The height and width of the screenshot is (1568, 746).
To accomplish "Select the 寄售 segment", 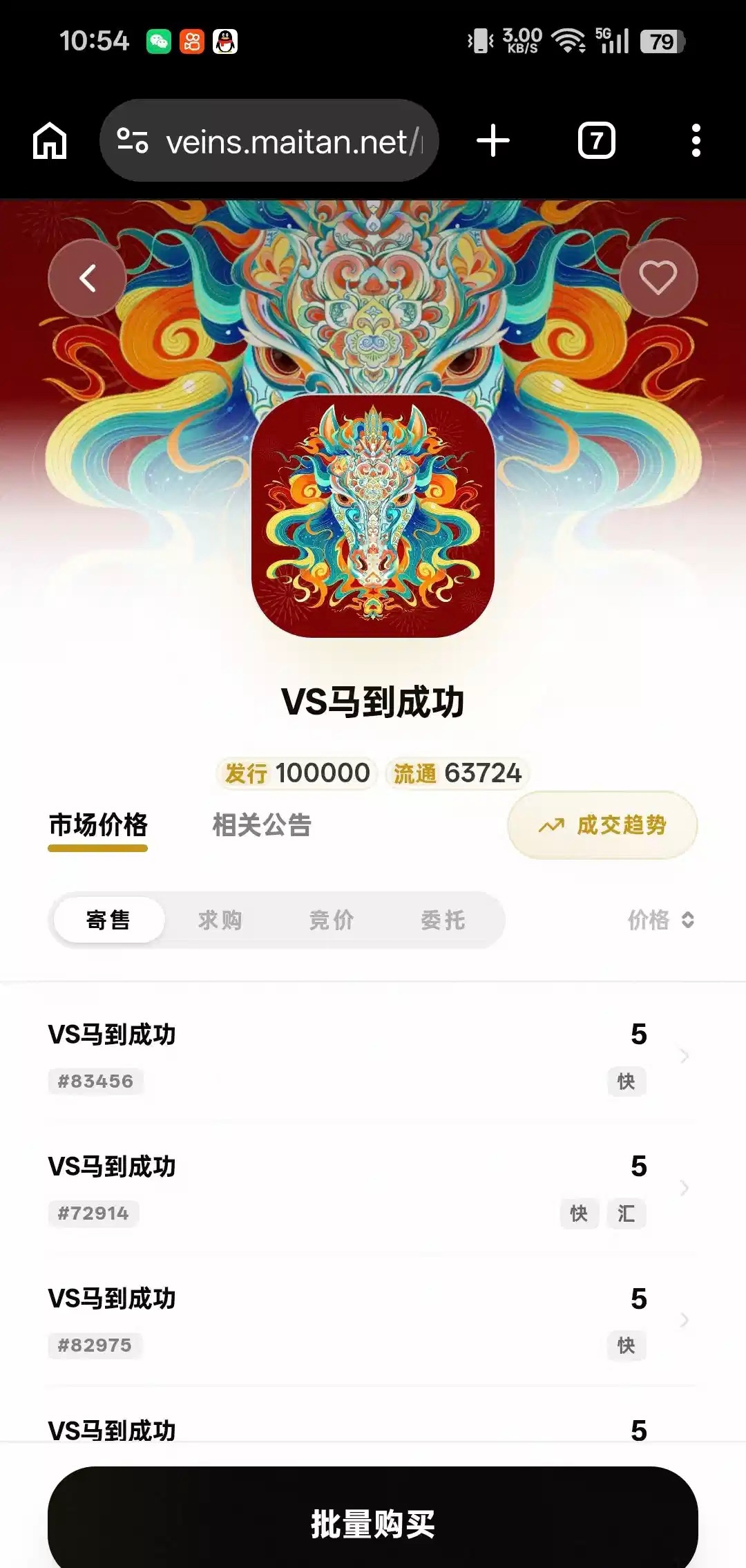I will tap(108, 920).
